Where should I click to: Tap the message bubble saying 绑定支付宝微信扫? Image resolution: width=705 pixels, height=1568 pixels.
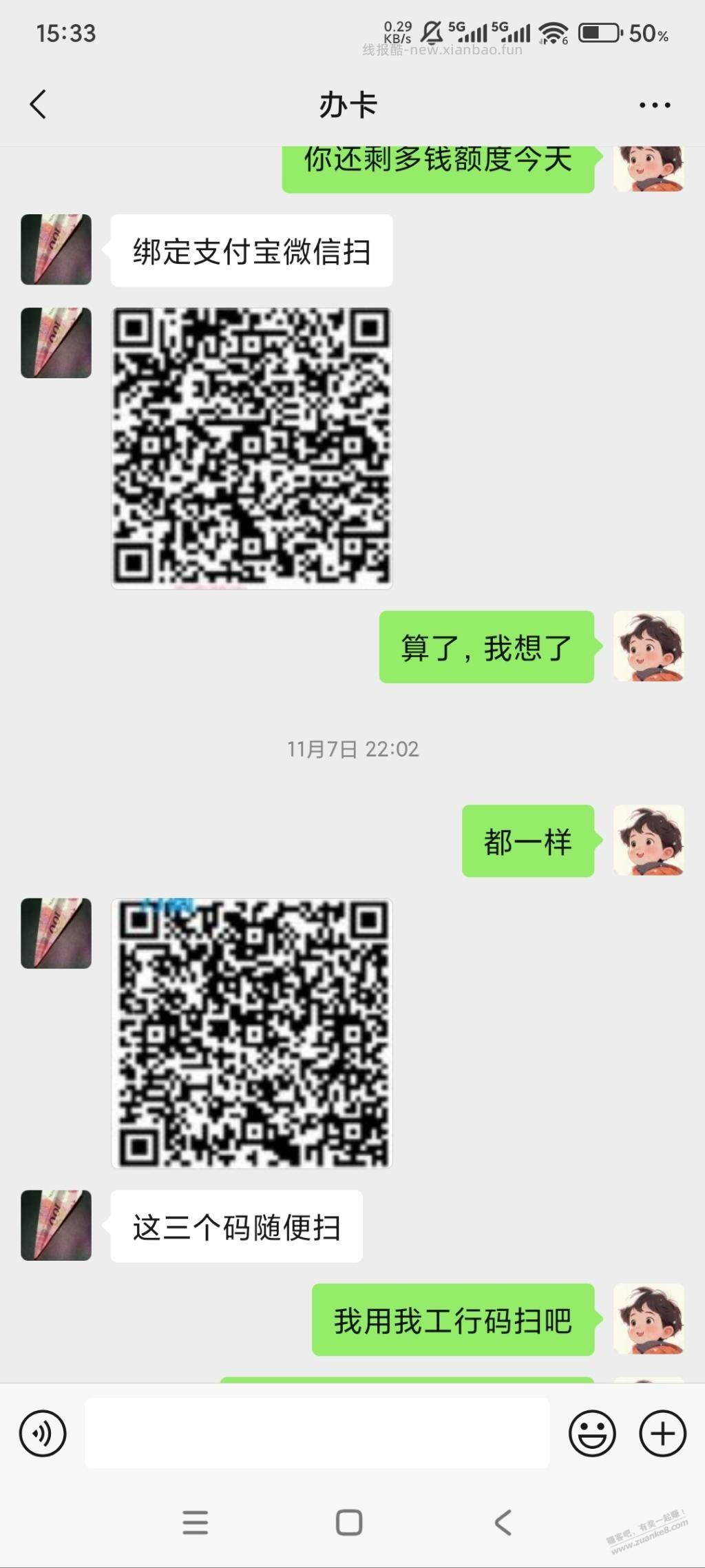tap(251, 251)
